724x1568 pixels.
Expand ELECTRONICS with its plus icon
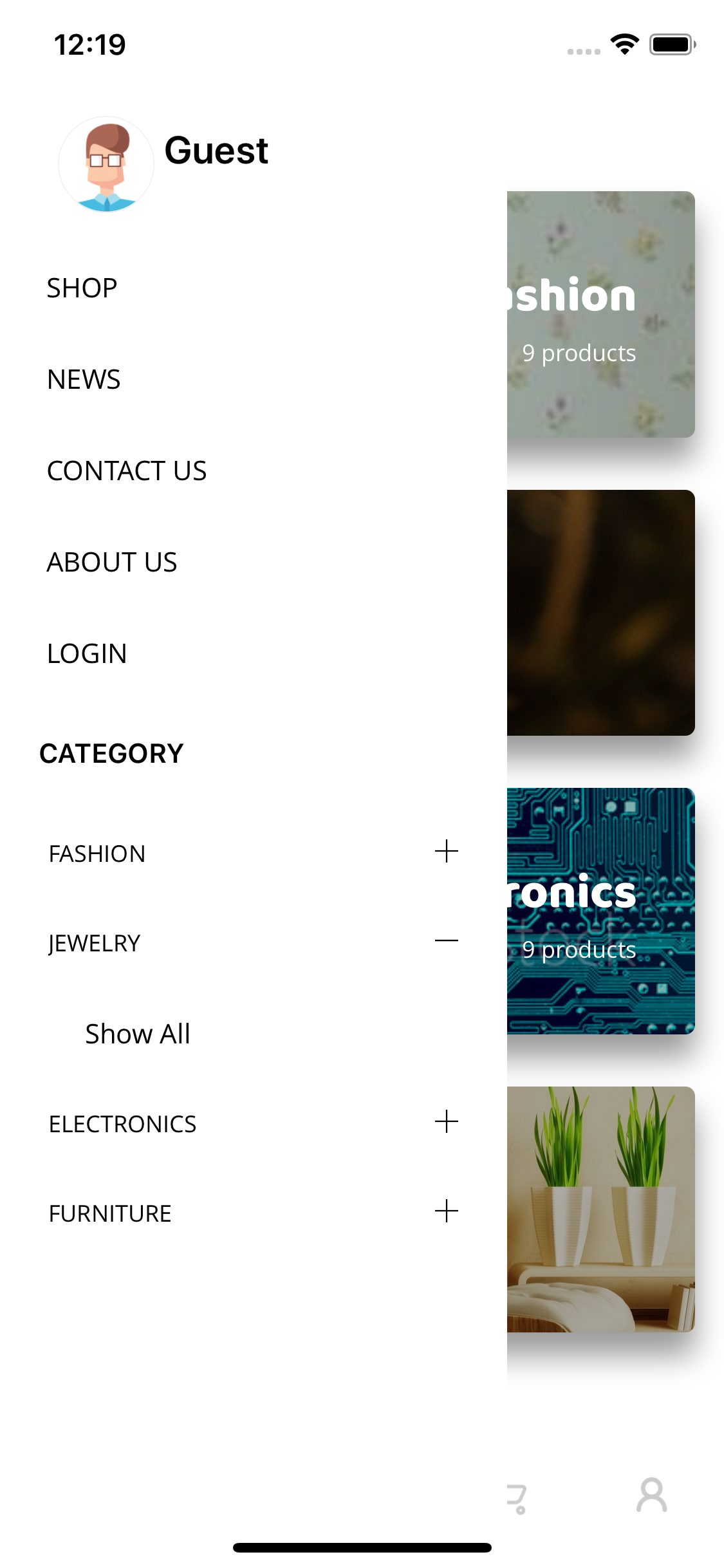pos(446,1122)
